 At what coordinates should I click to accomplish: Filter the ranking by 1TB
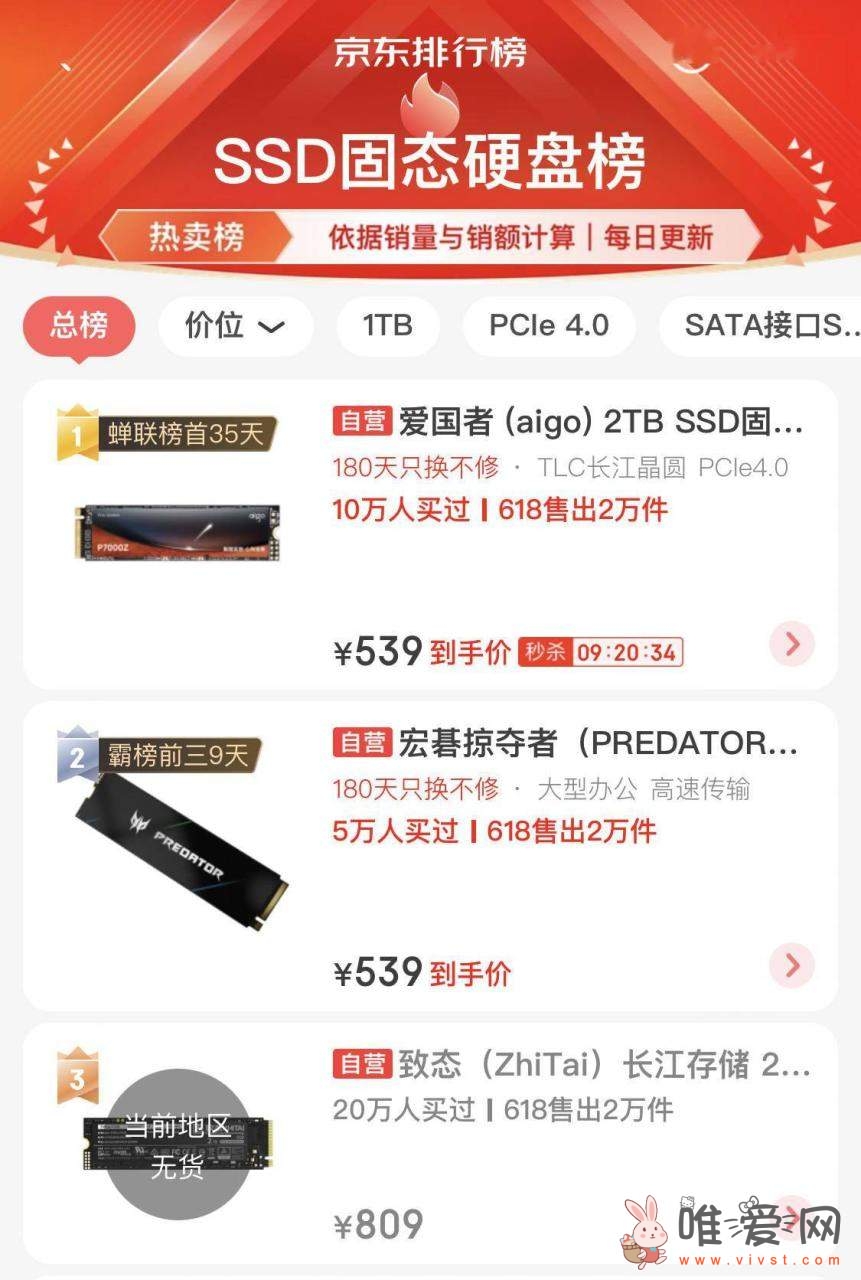point(387,325)
